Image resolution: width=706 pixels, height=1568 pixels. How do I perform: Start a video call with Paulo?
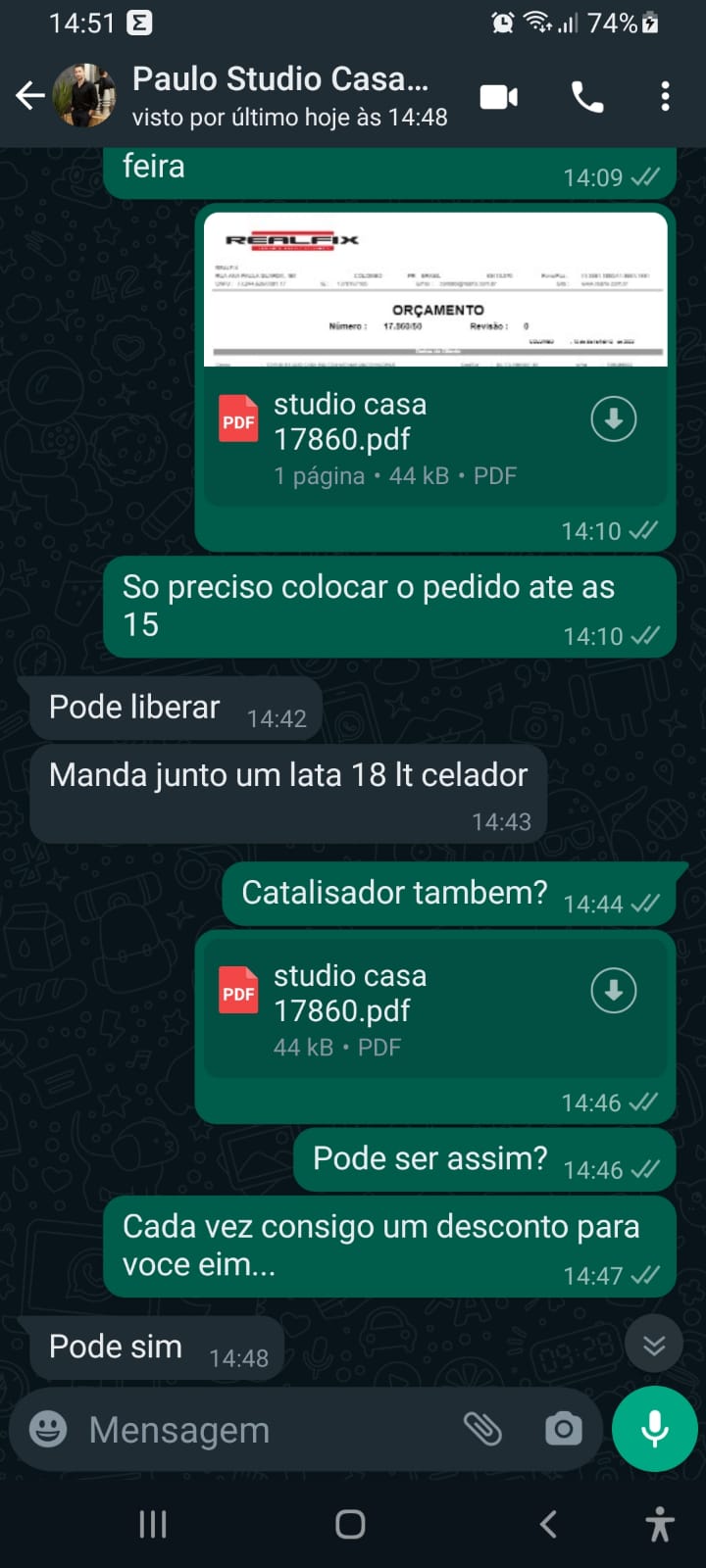[498, 97]
